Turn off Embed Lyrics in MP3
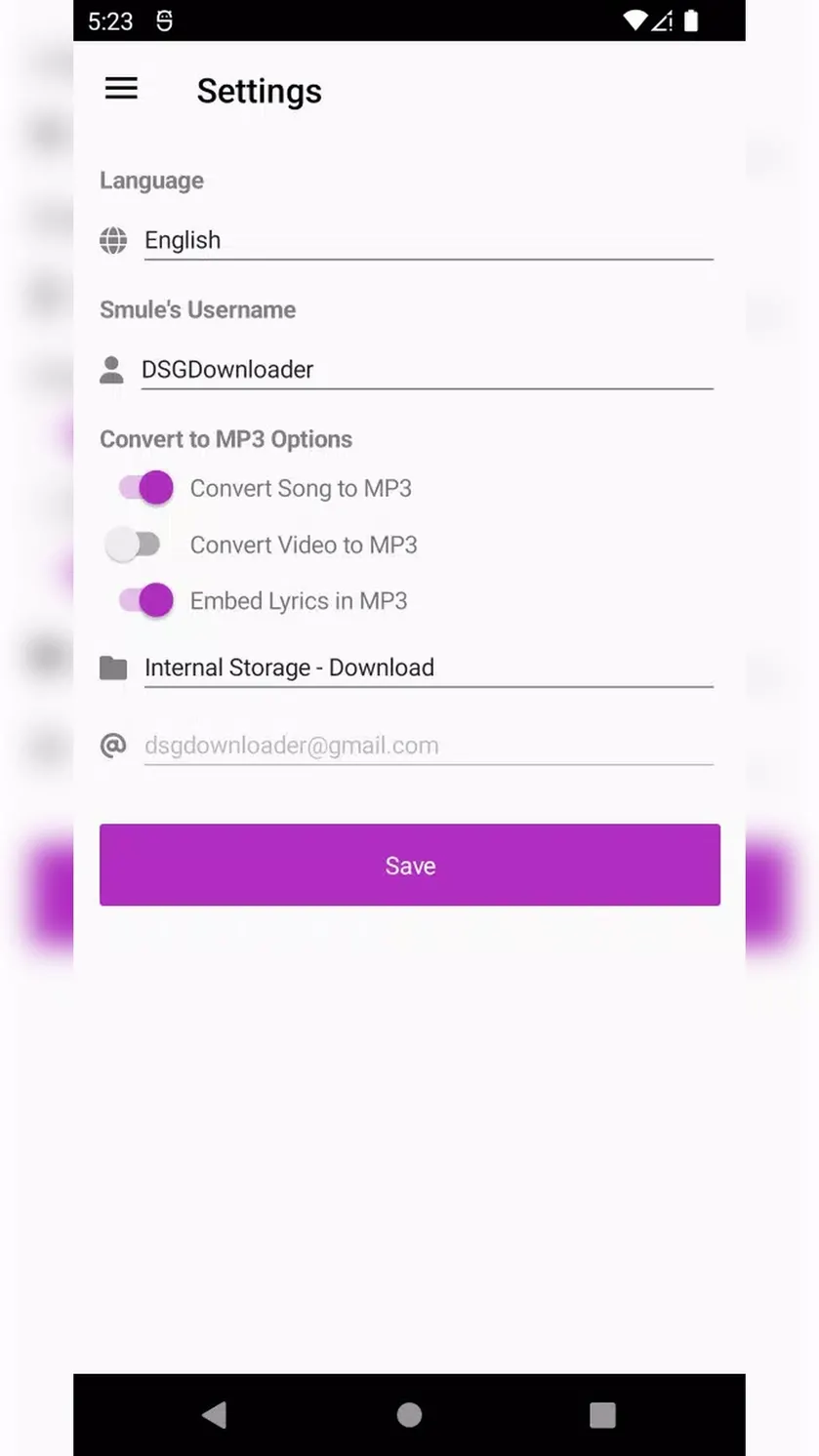Screen dimensions: 819x1456 [145, 601]
